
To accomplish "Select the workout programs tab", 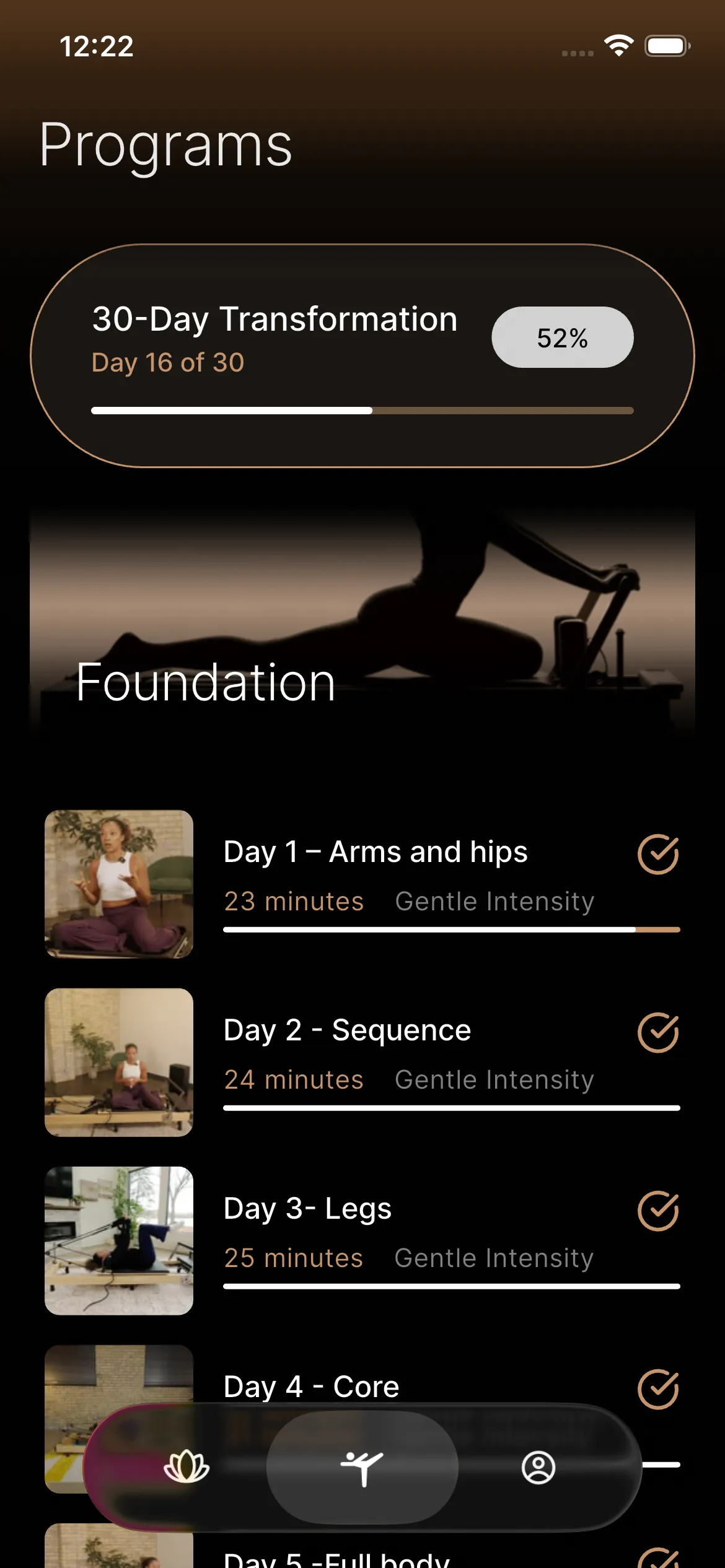I will 362,1468.
